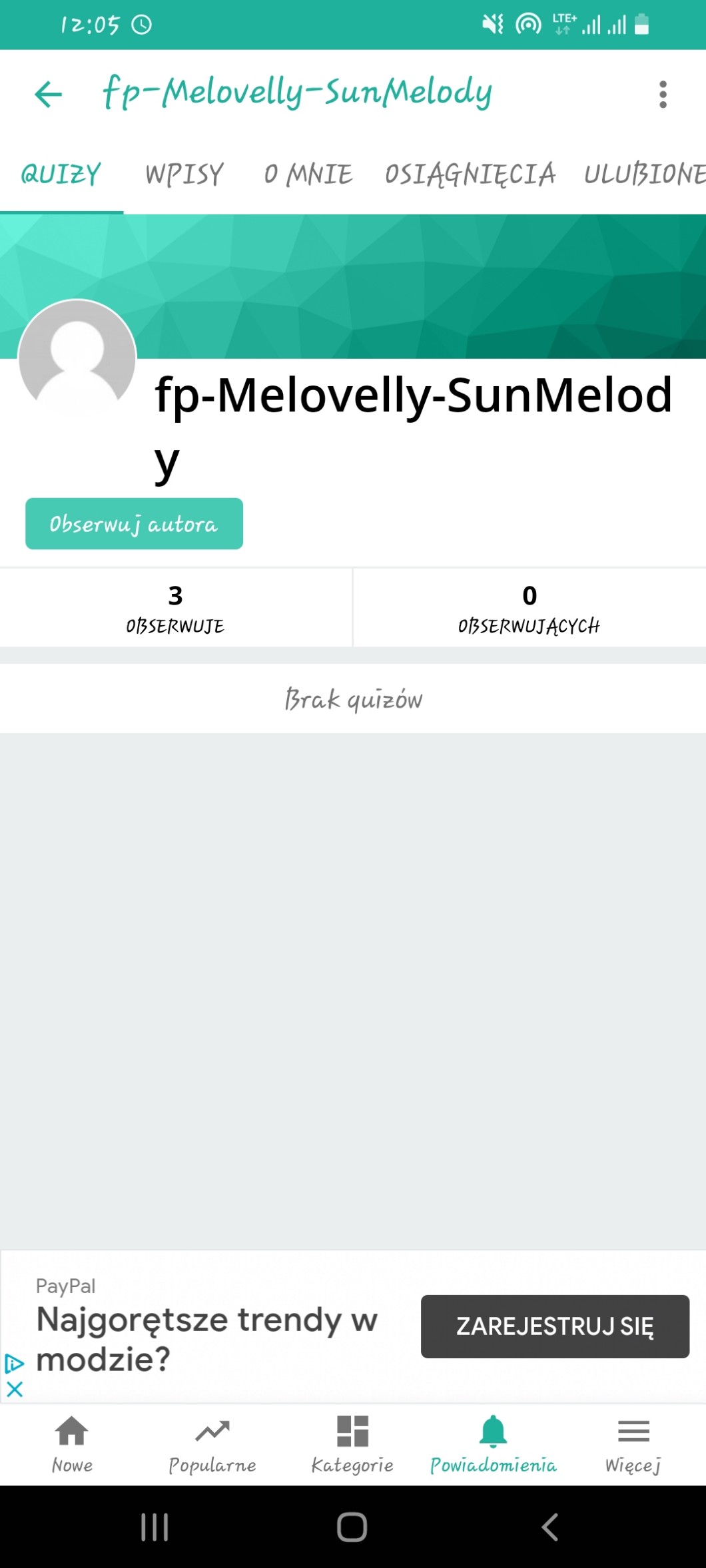Open the three-dot overflow menu
This screenshot has width=706, height=1568.
[662, 95]
